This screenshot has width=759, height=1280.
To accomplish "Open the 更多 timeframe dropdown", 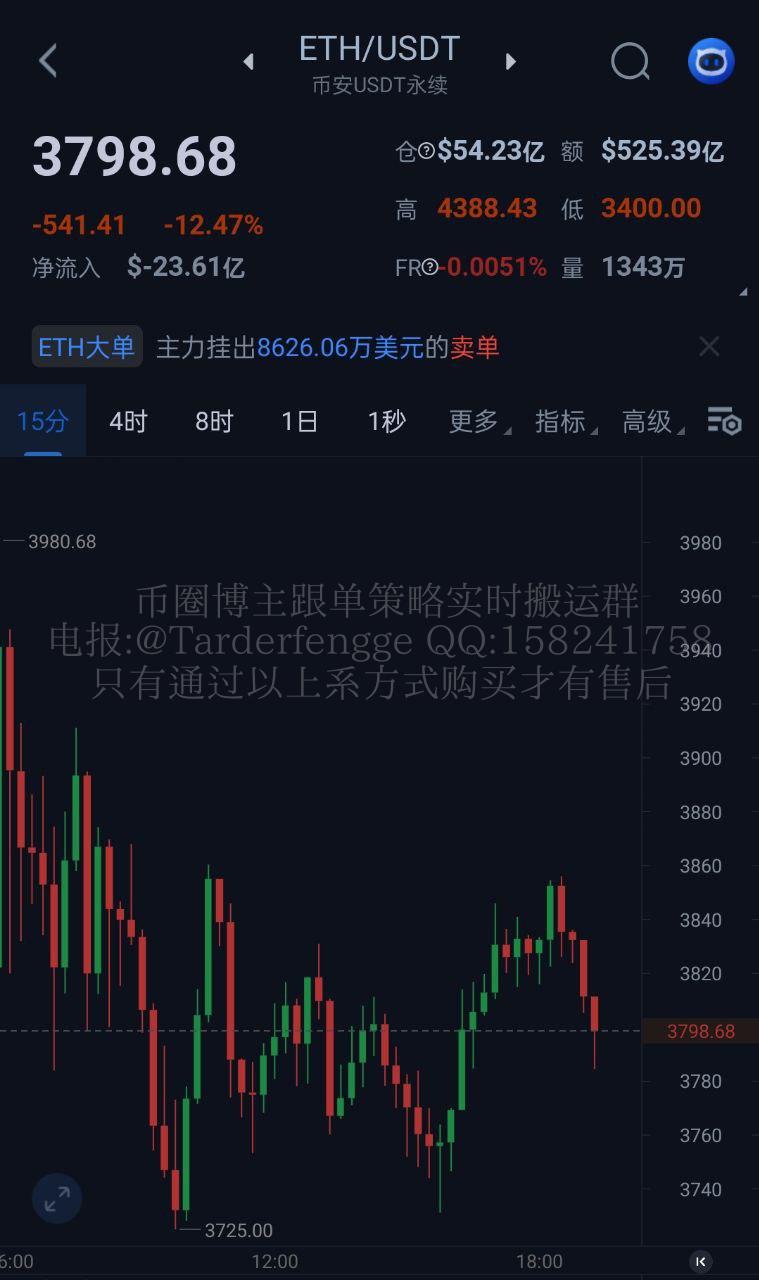I will pos(478,422).
